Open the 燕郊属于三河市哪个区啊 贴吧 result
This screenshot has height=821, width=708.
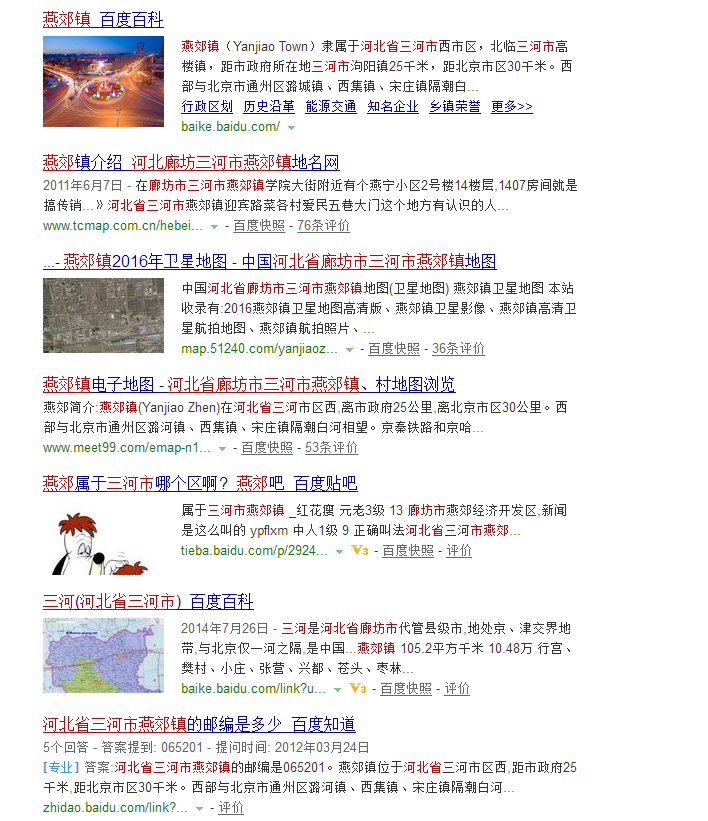coord(200,484)
